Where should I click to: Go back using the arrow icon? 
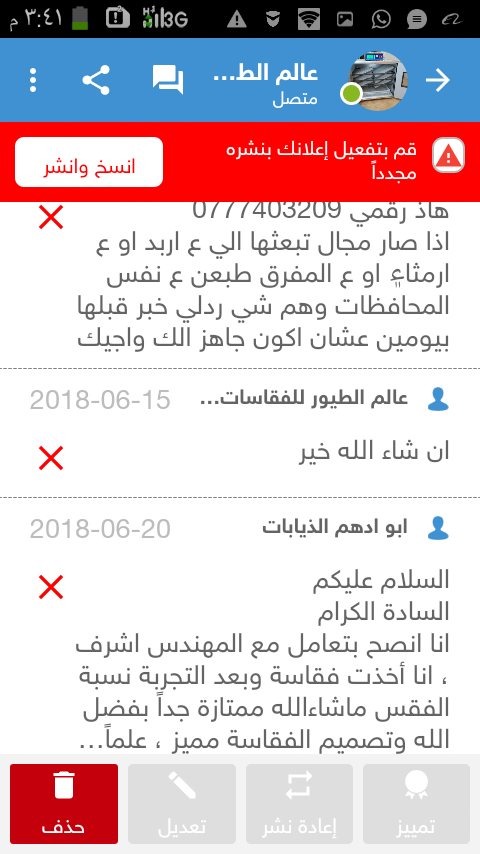(438, 80)
